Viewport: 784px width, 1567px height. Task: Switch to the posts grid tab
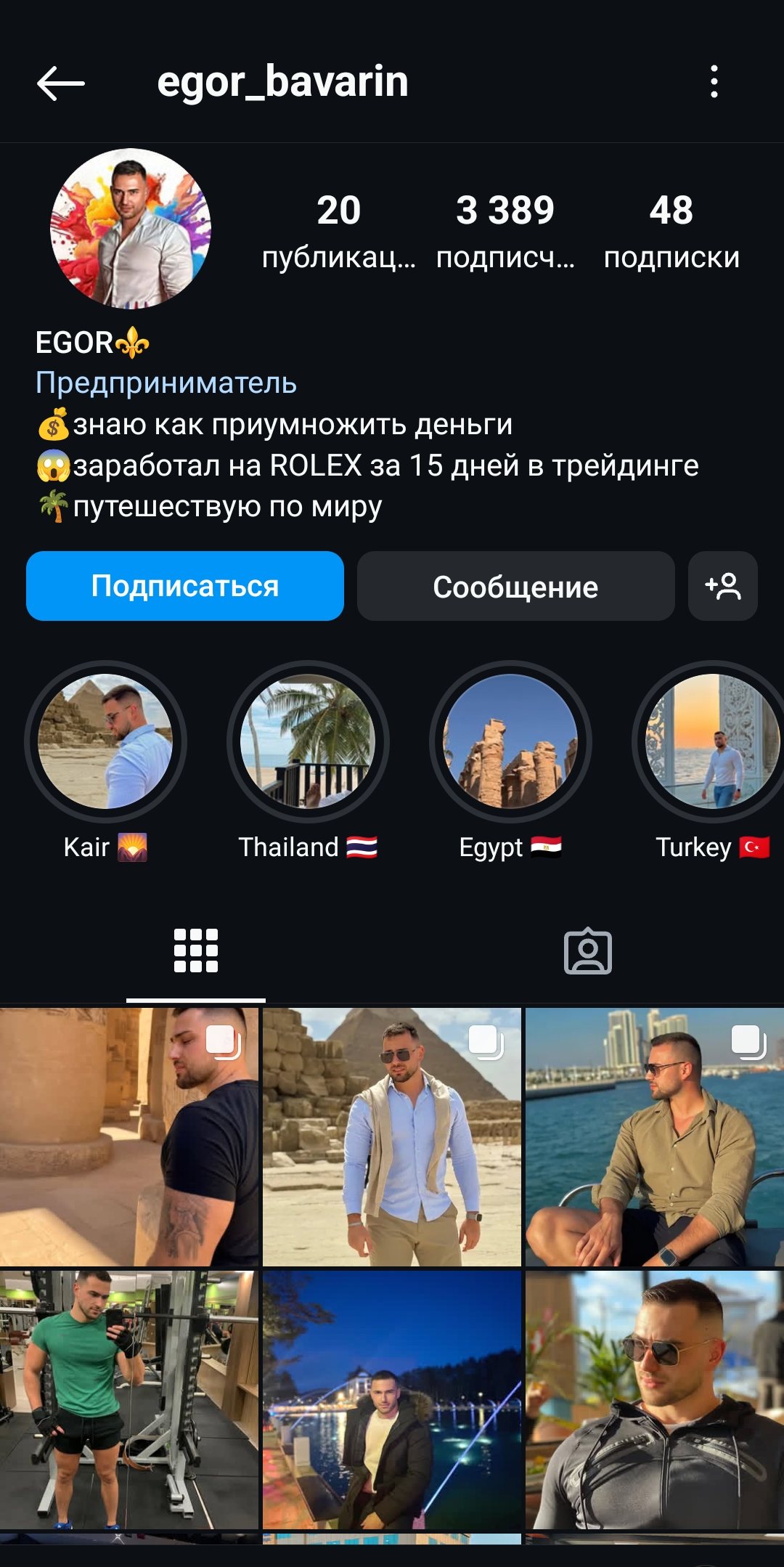[196, 951]
